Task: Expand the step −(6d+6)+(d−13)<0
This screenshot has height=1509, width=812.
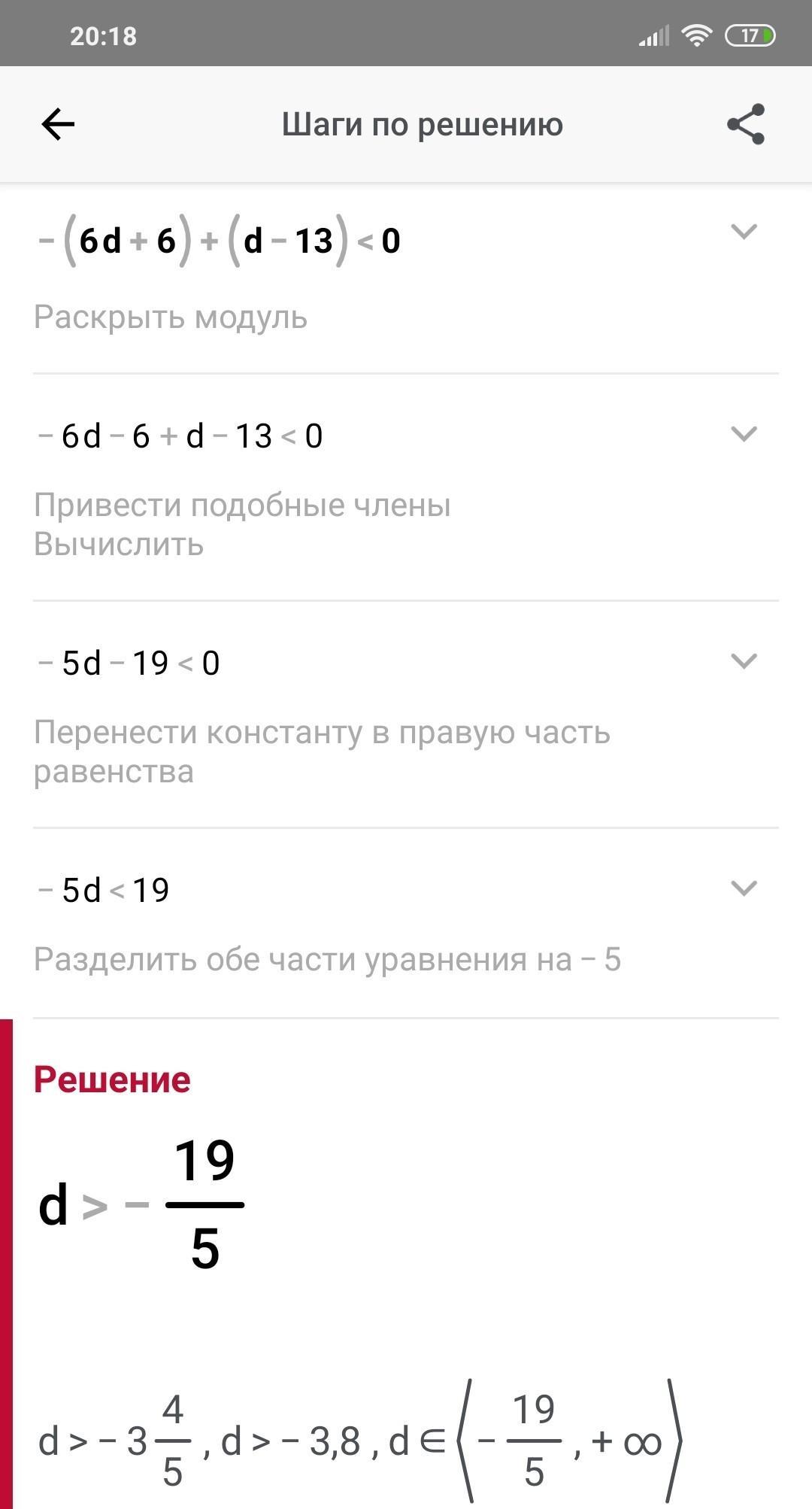Action: coord(744,231)
